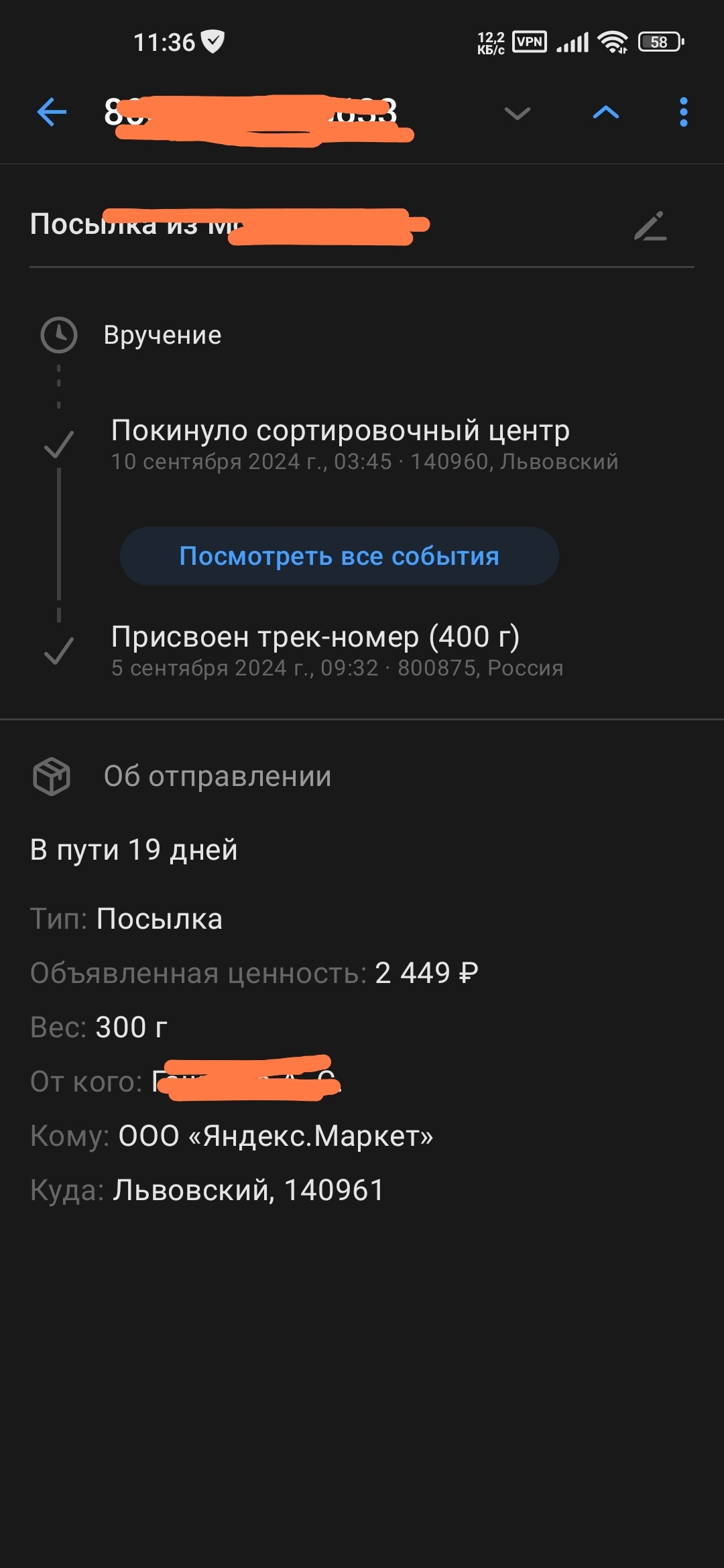This screenshot has width=724, height=1568.
Task: Jump to previous parcel with up chevron
Action: tap(606, 113)
